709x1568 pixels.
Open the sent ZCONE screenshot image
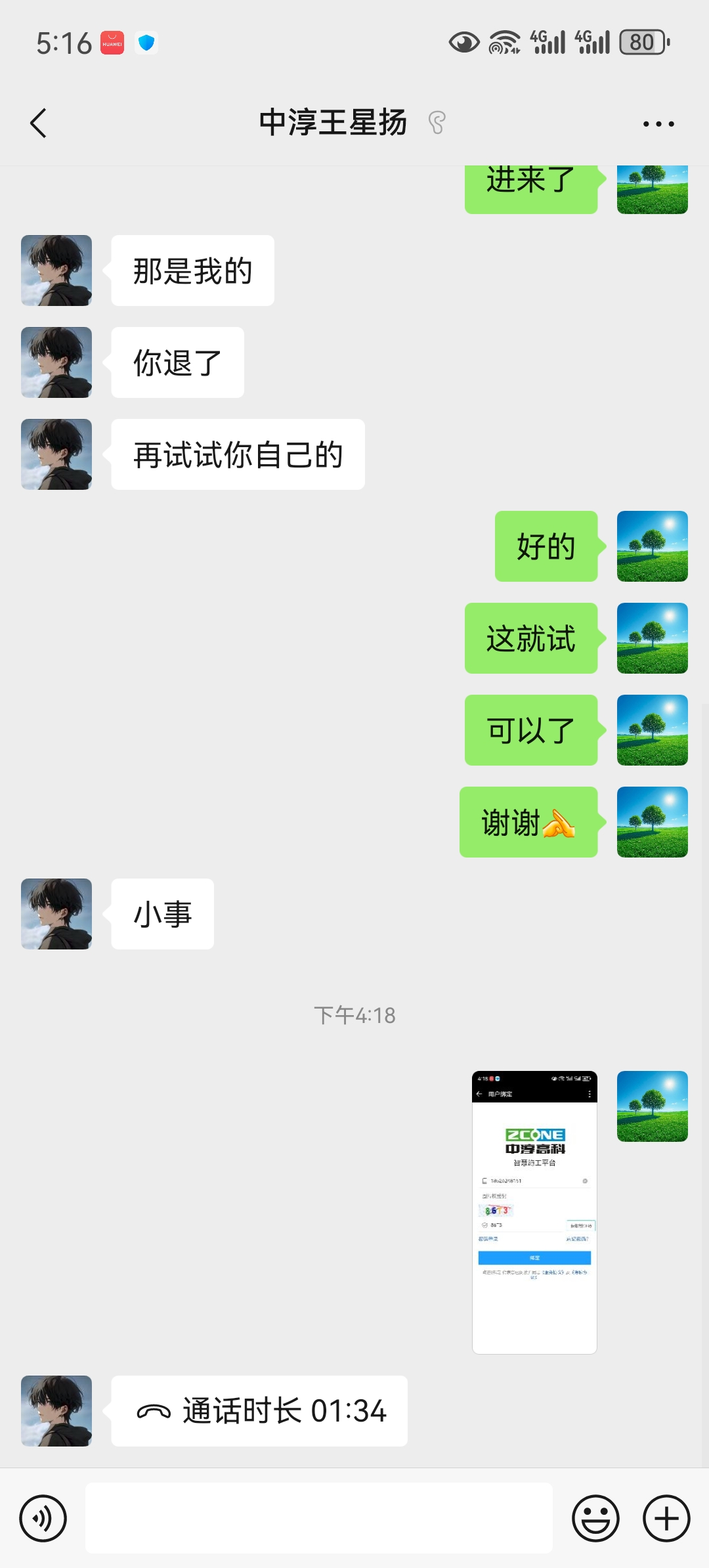534,1212
